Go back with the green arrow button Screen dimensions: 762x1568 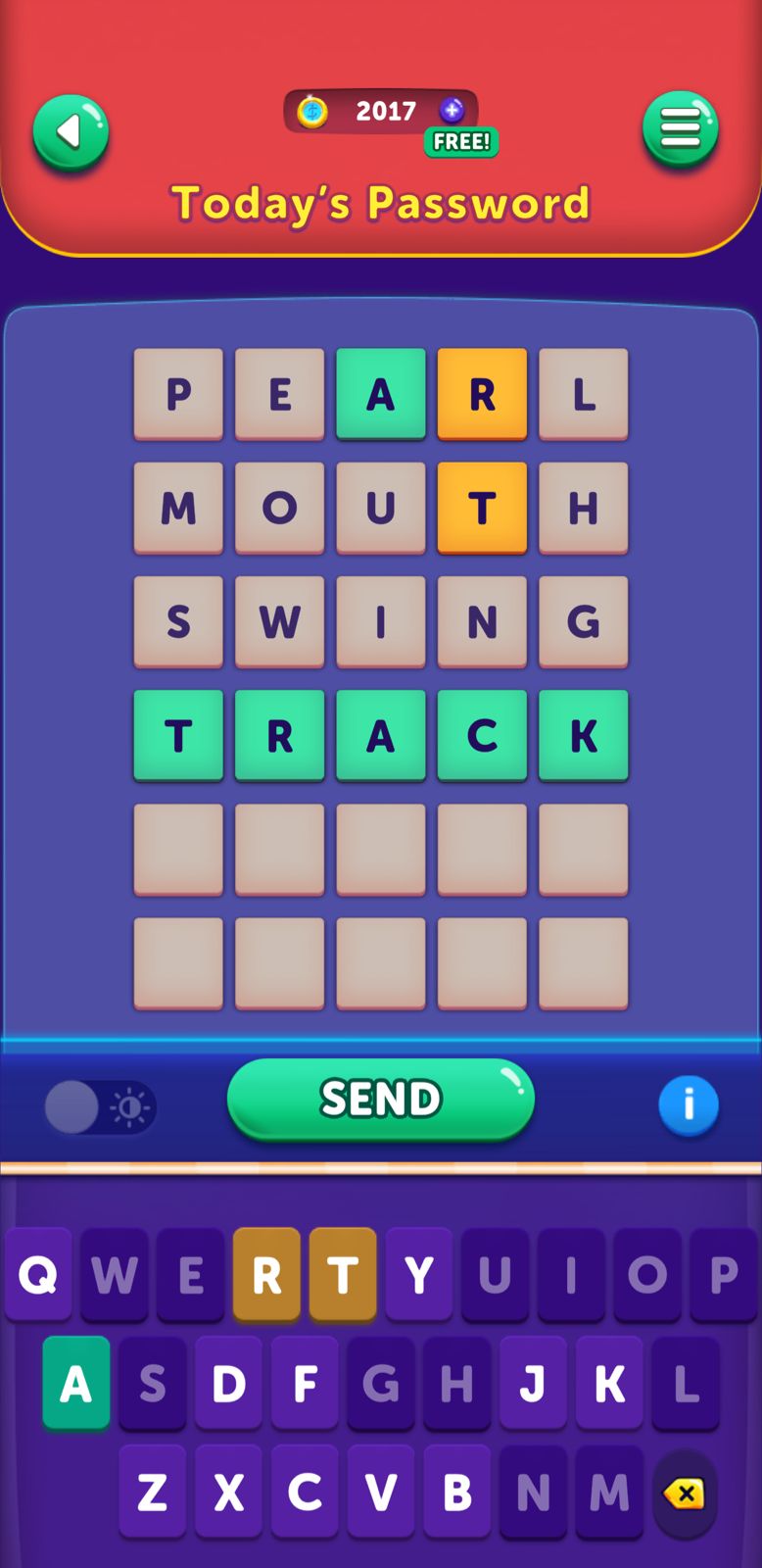[71, 132]
